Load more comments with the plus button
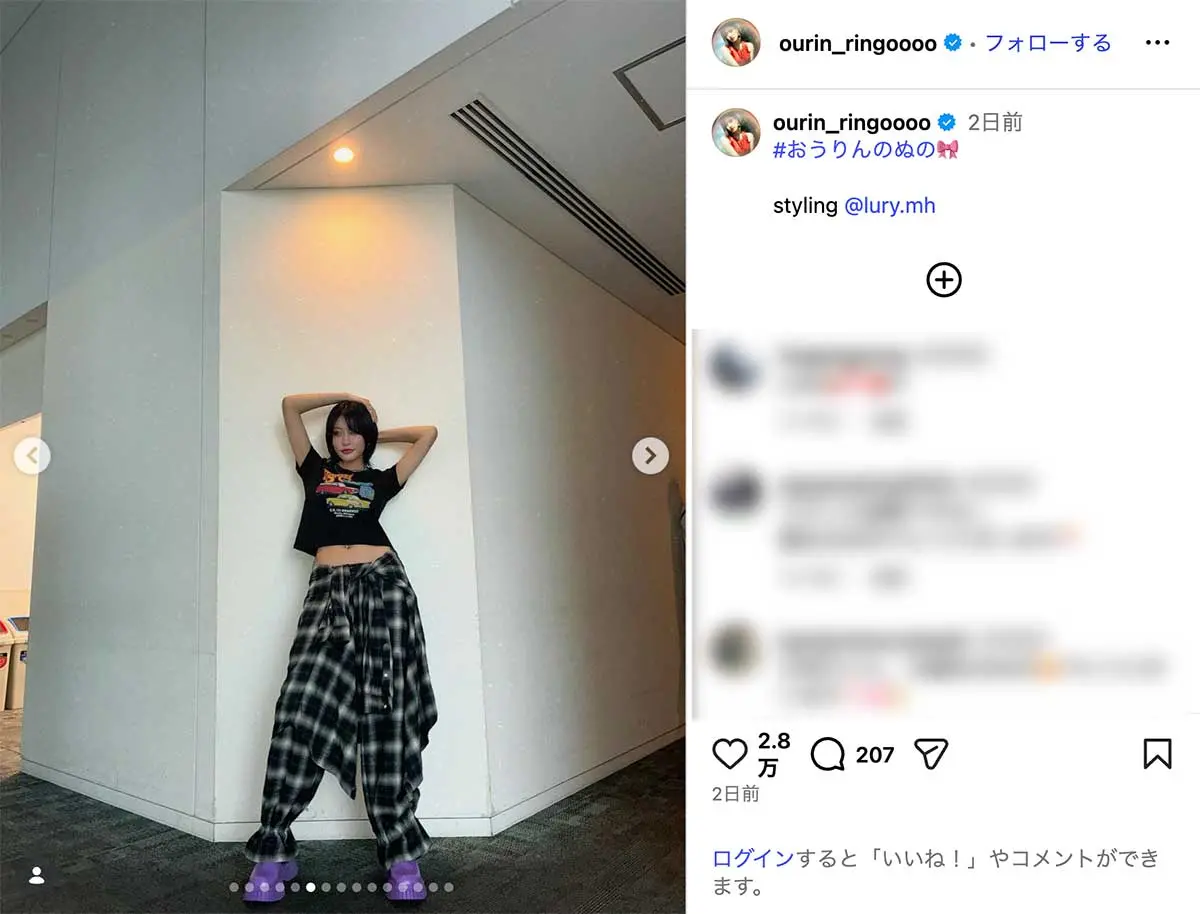1200x914 pixels. [944, 280]
